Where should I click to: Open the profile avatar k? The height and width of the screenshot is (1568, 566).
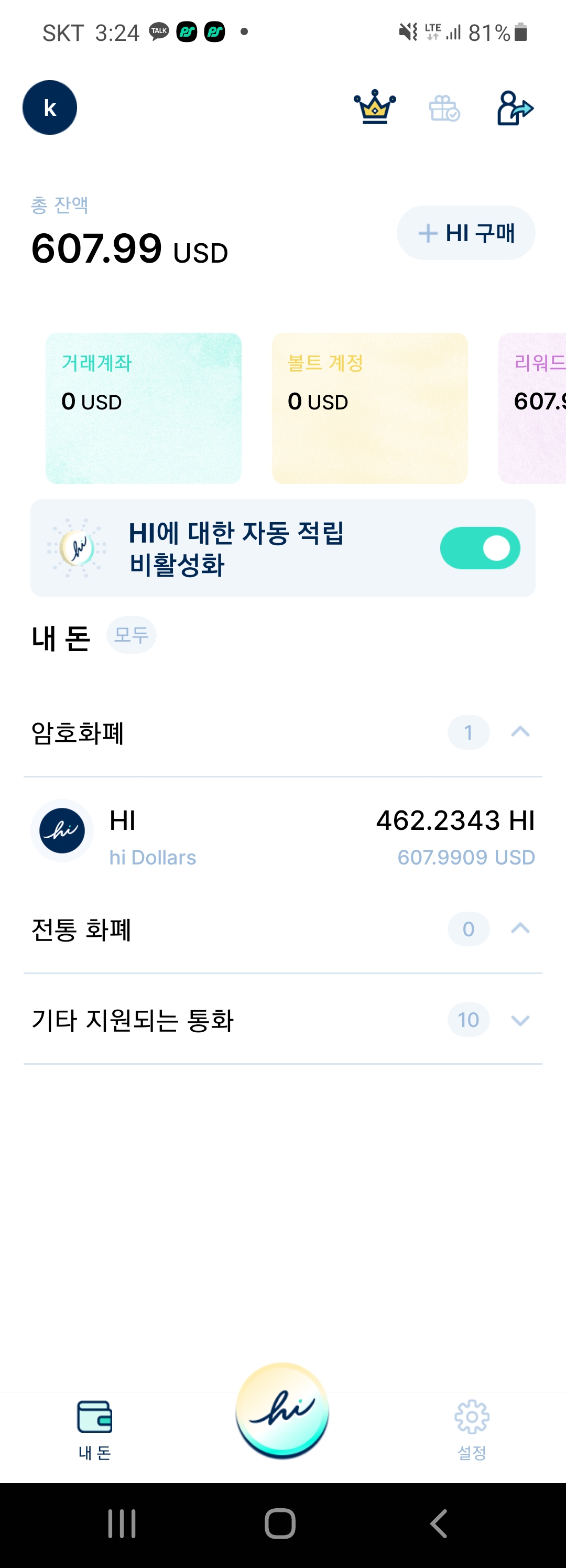(50, 108)
